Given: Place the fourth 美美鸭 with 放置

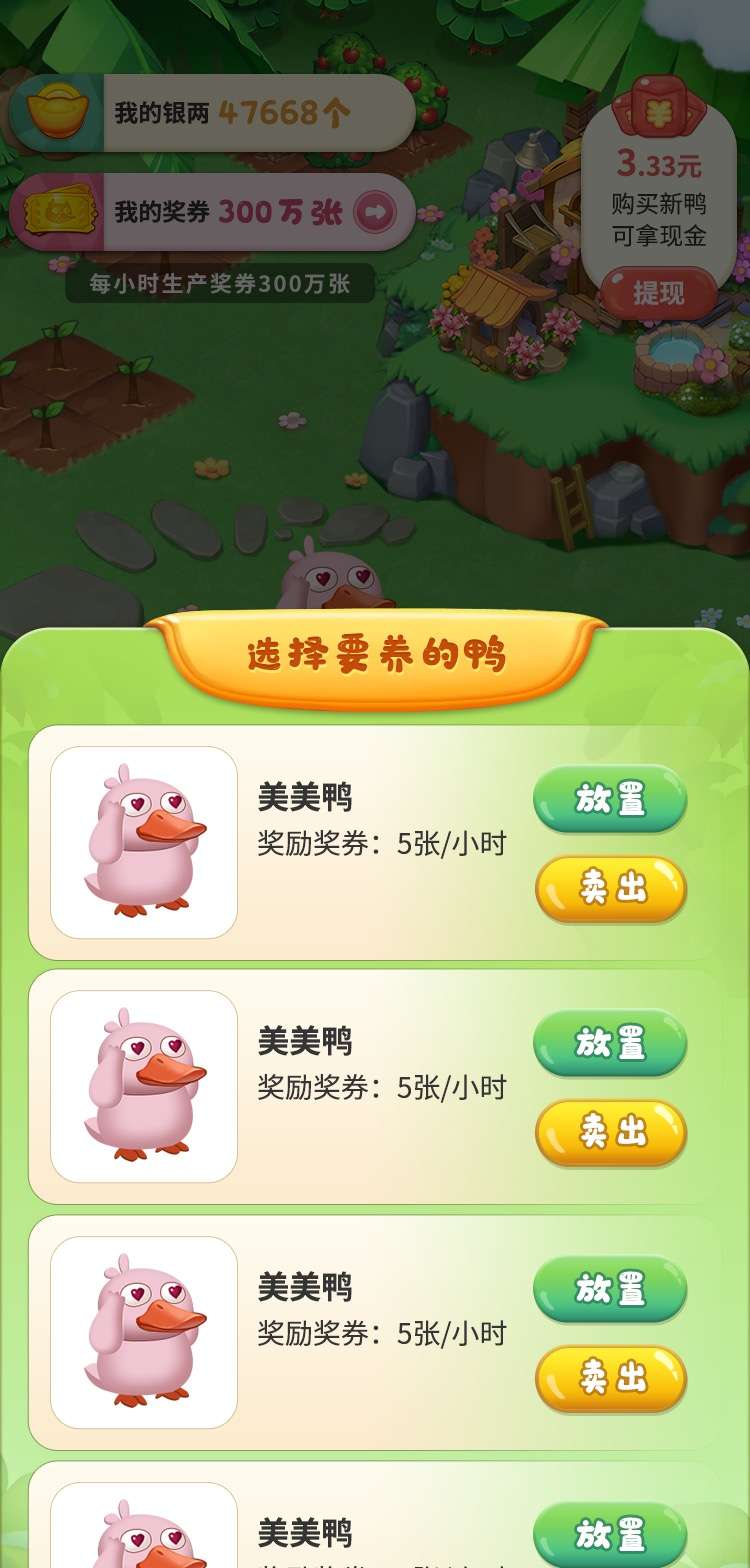Looking at the screenshot, I should (x=610, y=1534).
